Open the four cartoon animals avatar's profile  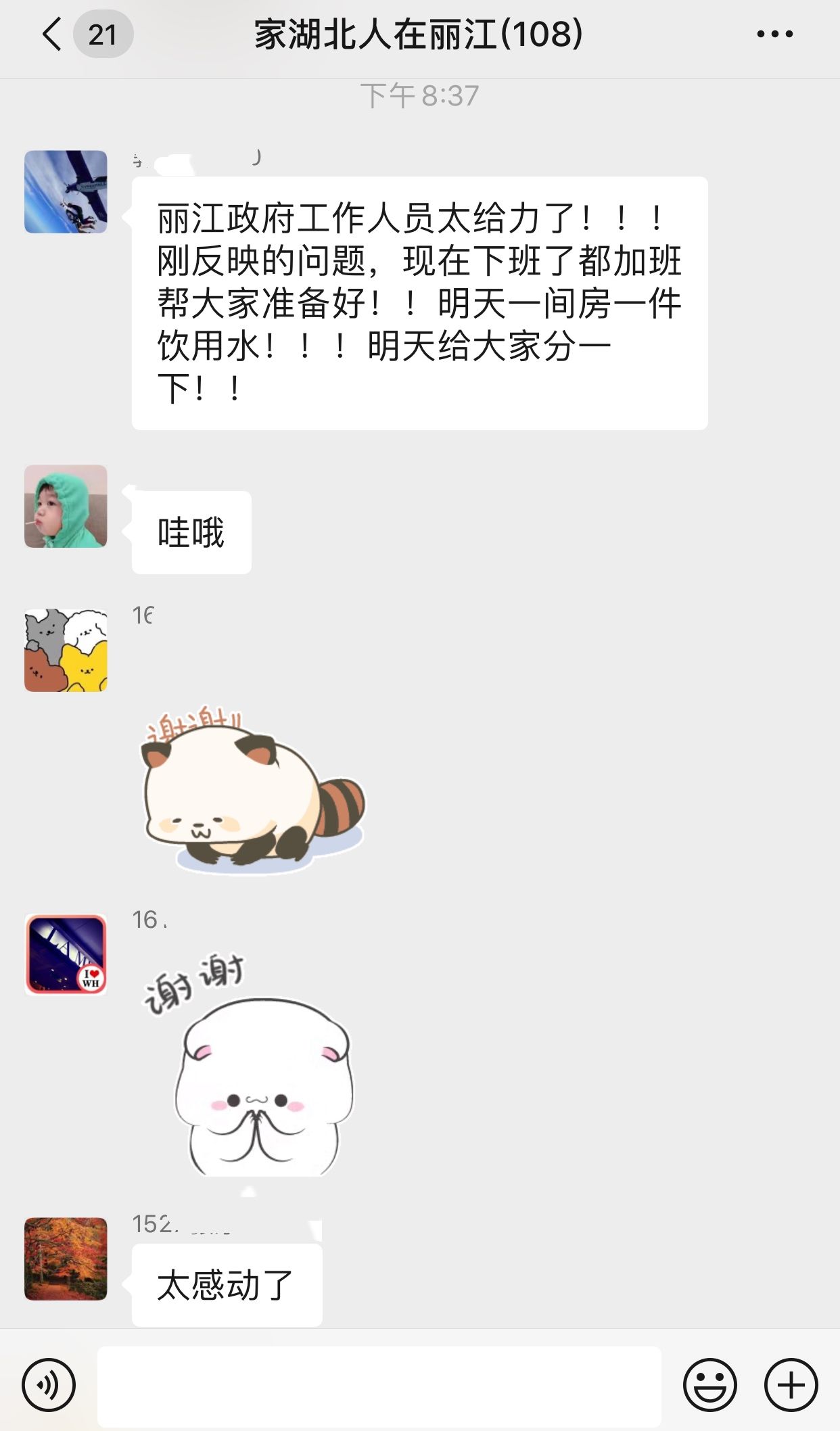[66, 650]
